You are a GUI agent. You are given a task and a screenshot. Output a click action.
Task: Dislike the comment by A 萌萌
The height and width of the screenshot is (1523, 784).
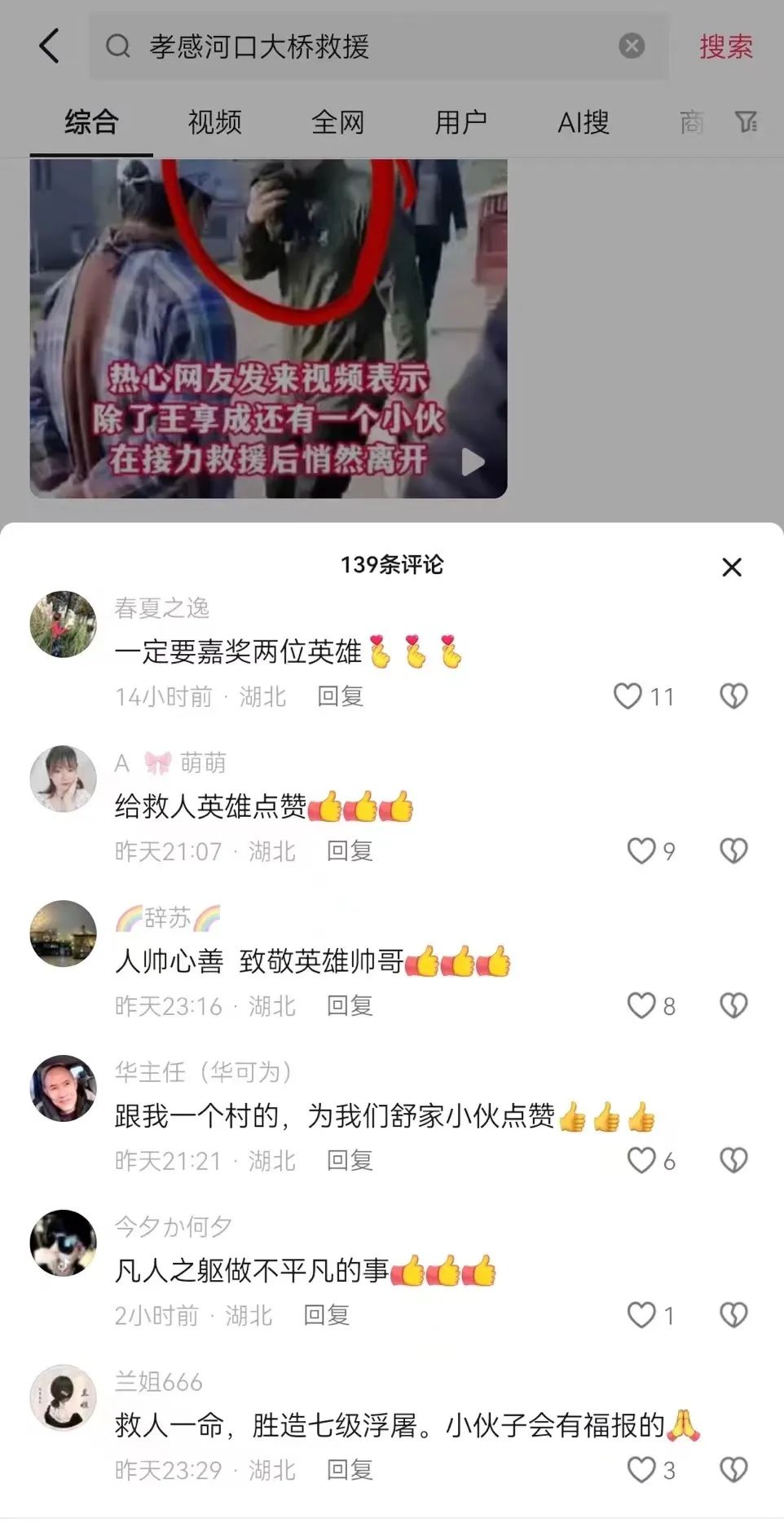coord(733,851)
